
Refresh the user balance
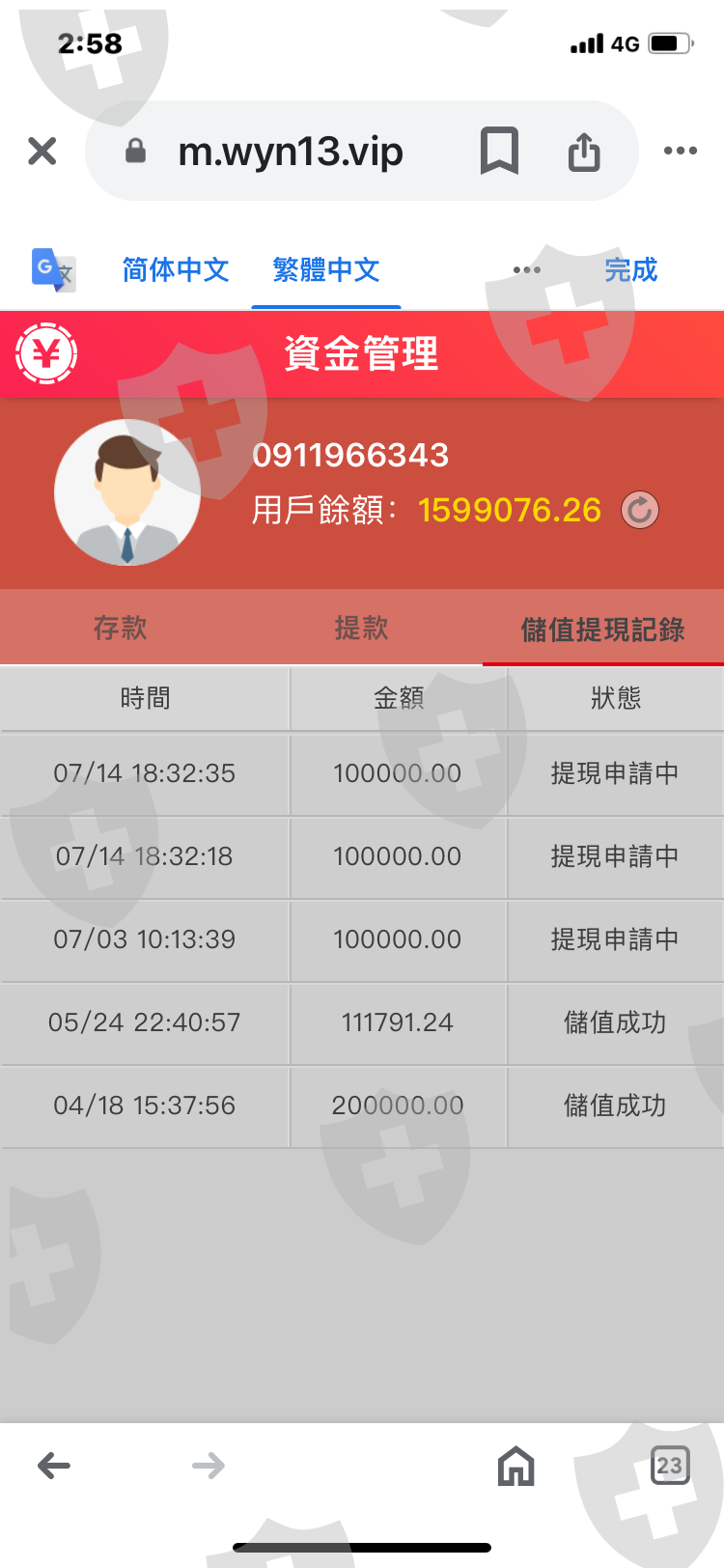pos(640,510)
